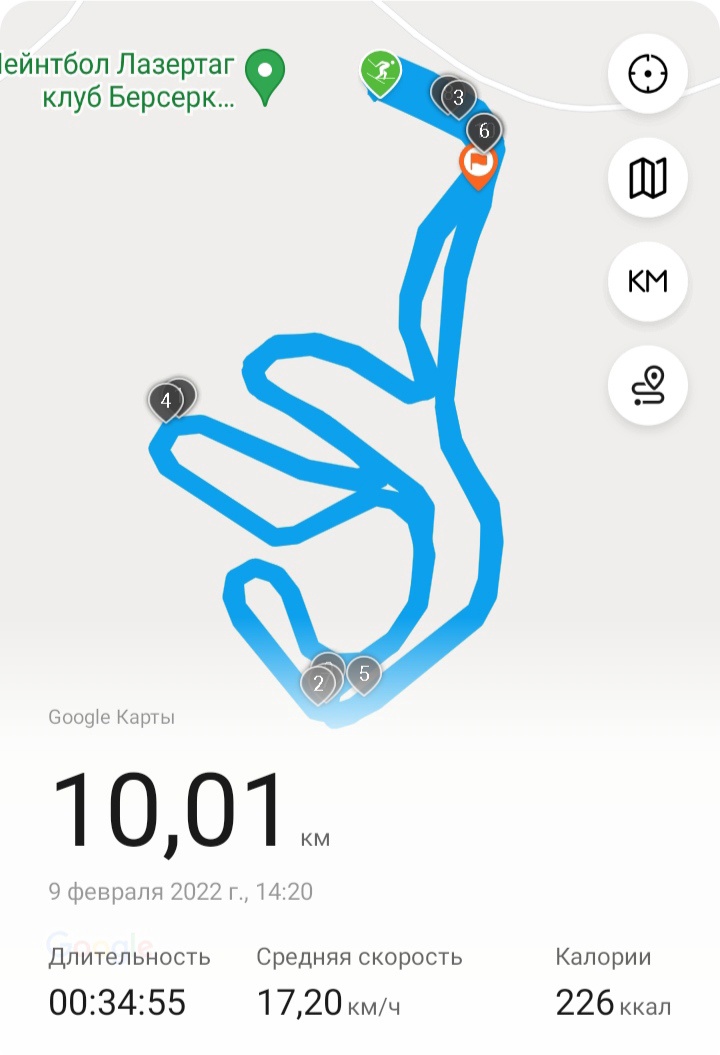Screen dimensions: 720x1055
Task: Toggle the KM distance markers
Action: (647, 282)
